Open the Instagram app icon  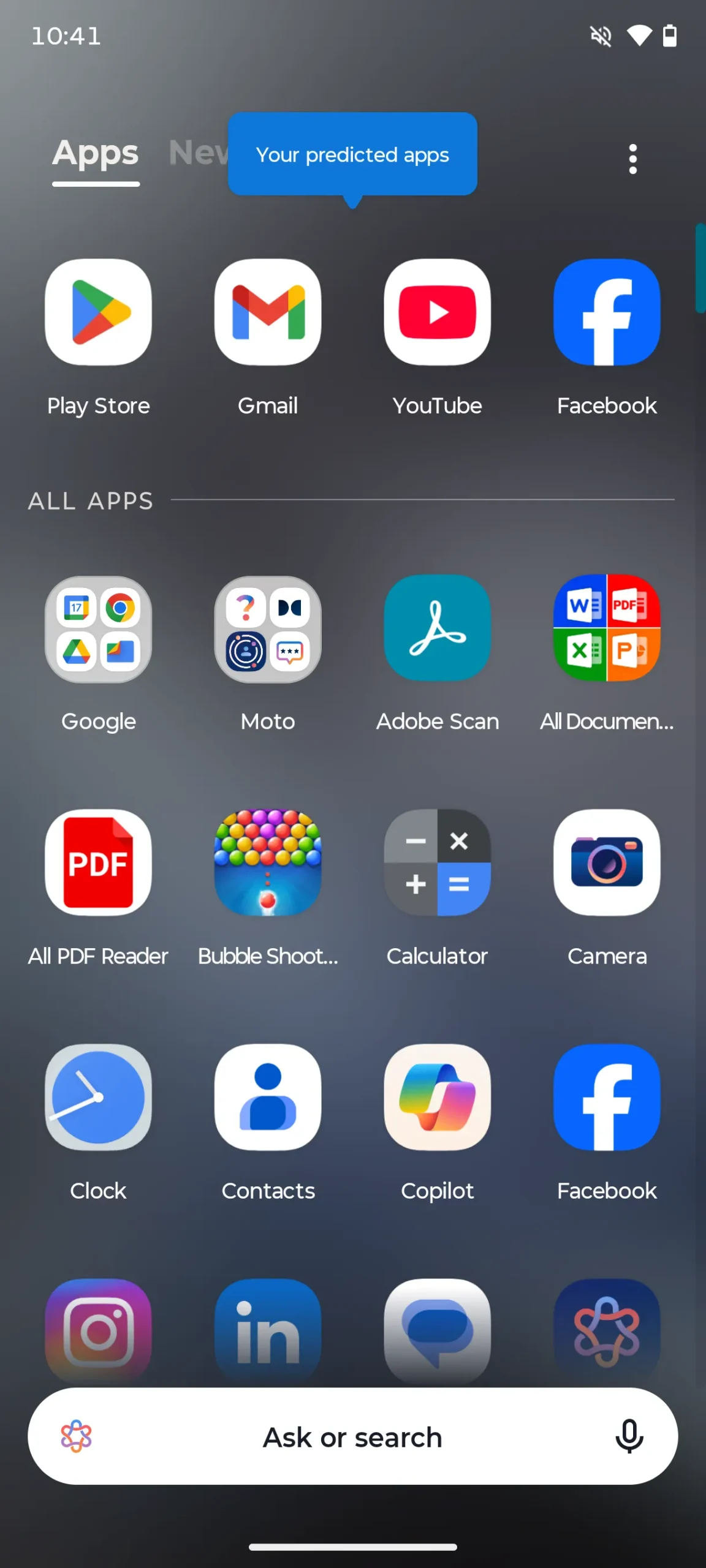[98, 1330]
